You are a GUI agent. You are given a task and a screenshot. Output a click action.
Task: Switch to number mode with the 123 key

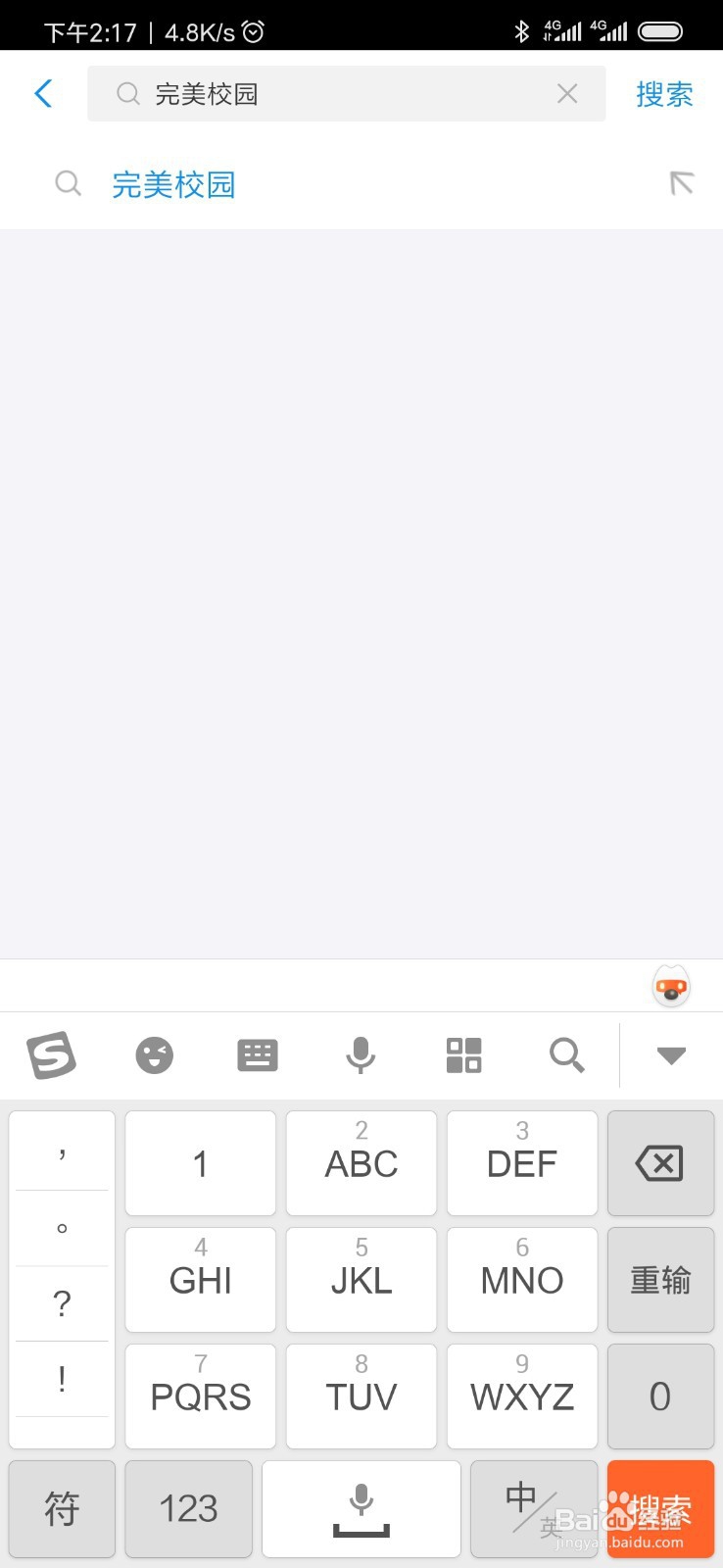click(x=188, y=1509)
